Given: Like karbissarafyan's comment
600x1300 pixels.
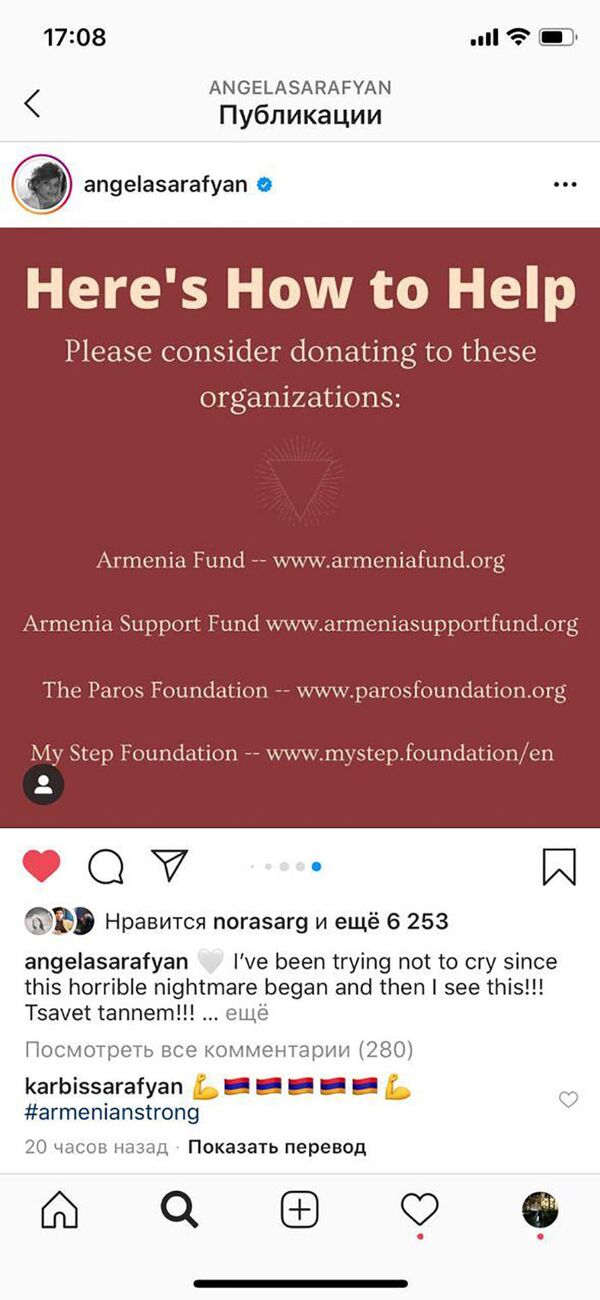Looking at the screenshot, I should pos(568,1100).
